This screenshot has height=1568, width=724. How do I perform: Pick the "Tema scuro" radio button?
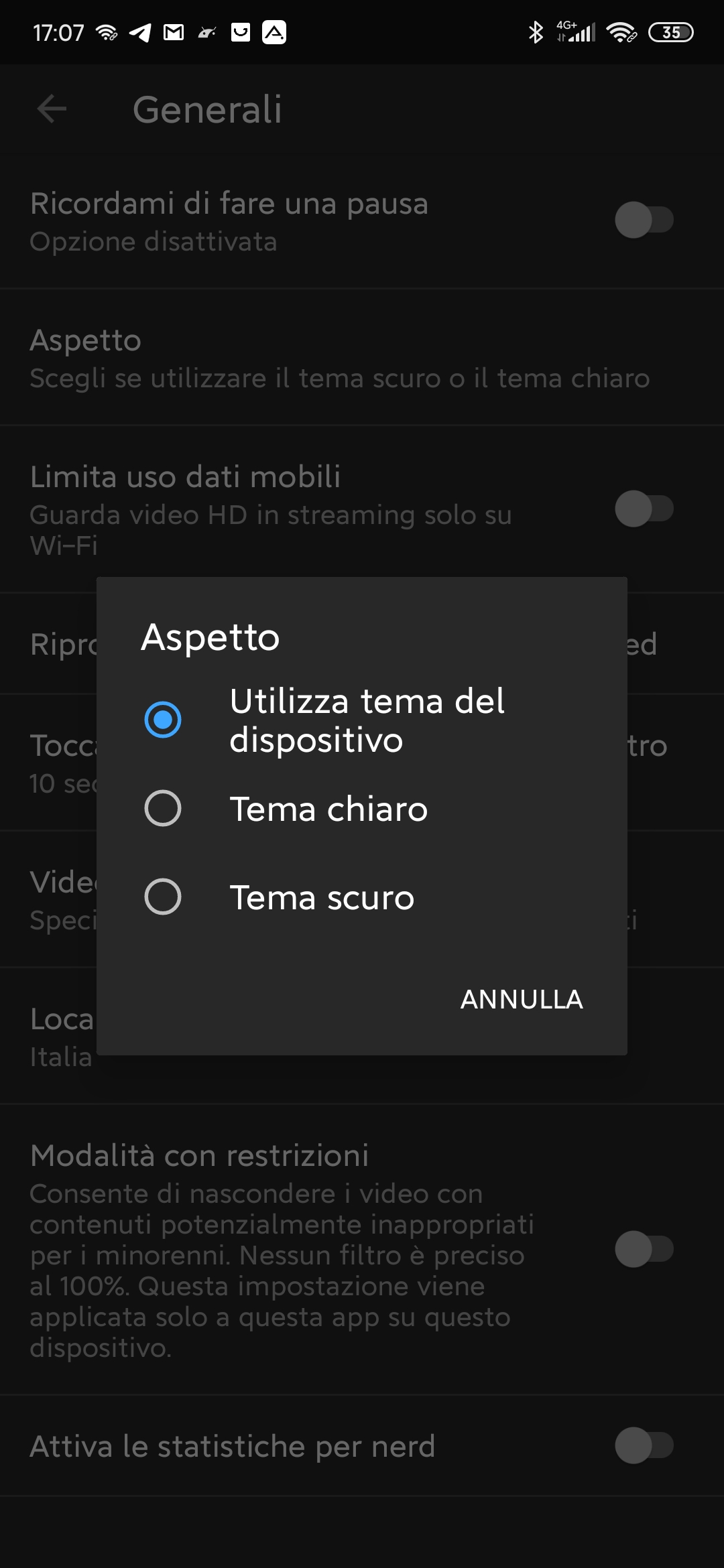pyautogui.click(x=163, y=897)
